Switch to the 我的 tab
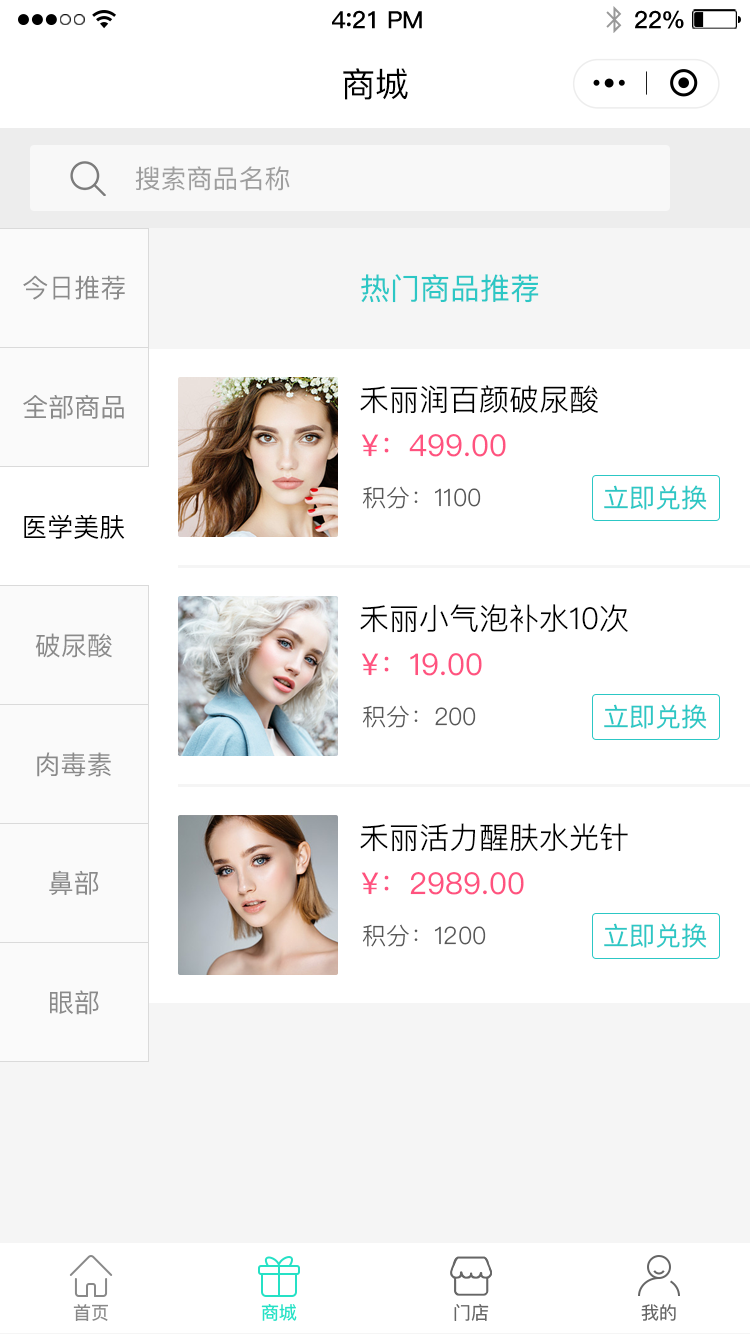Image resolution: width=750 pixels, height=1334 pixels. click(x=658, y=1289)
